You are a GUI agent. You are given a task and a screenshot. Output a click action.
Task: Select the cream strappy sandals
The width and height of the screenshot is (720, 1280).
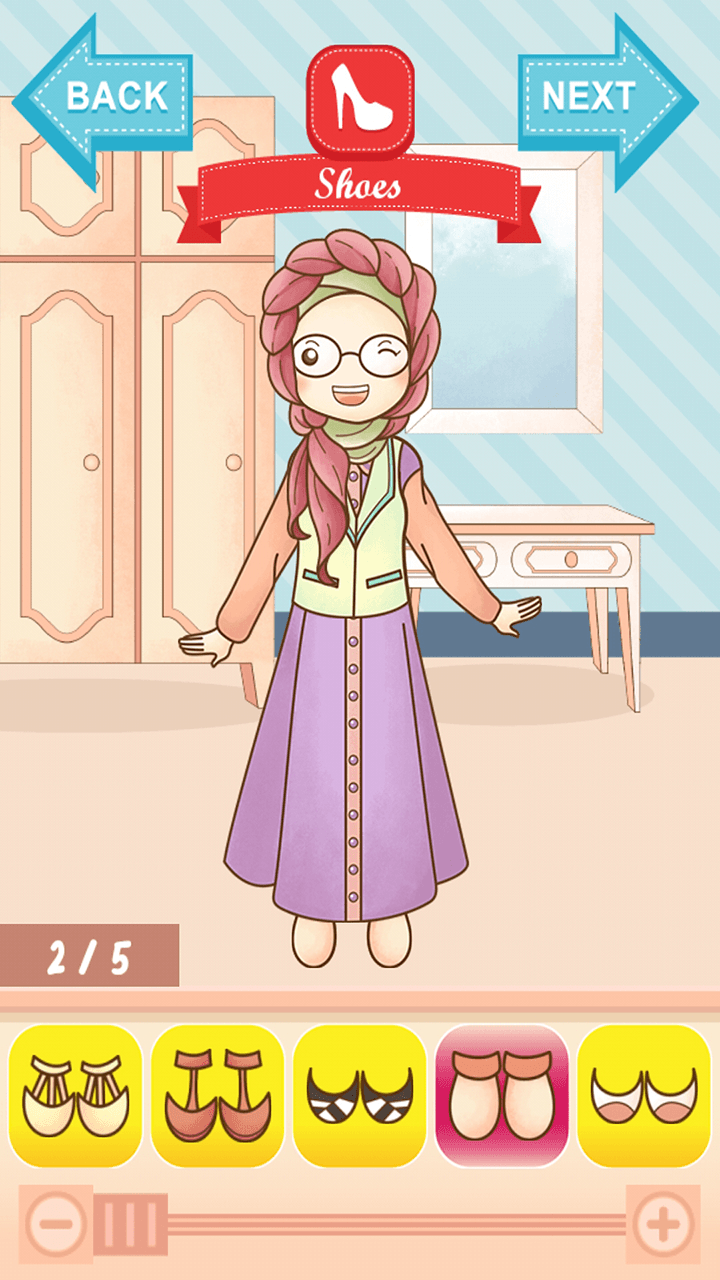[76, 1095]
